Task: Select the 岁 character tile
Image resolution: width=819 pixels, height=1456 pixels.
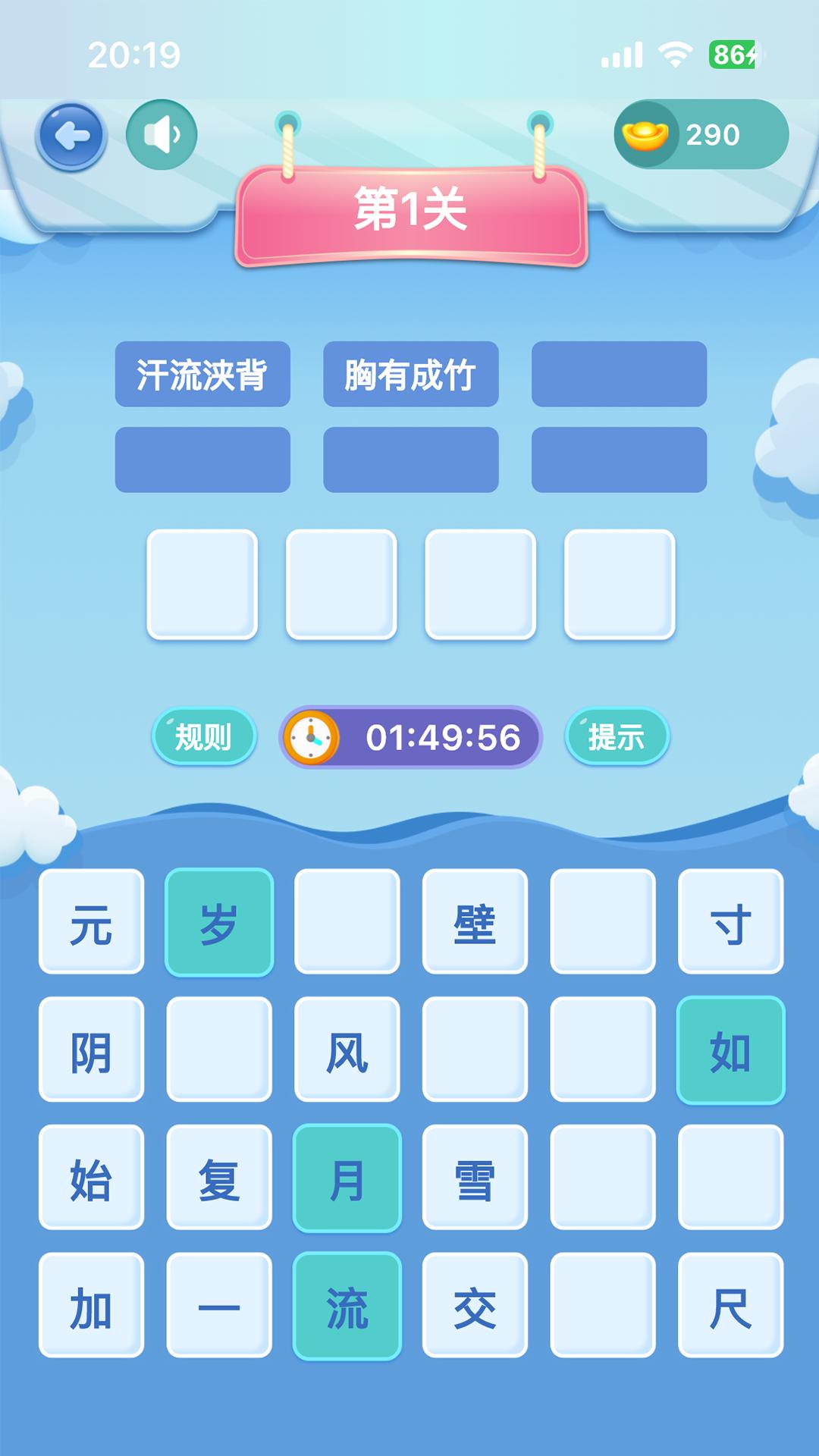Action: coord(219,921)
